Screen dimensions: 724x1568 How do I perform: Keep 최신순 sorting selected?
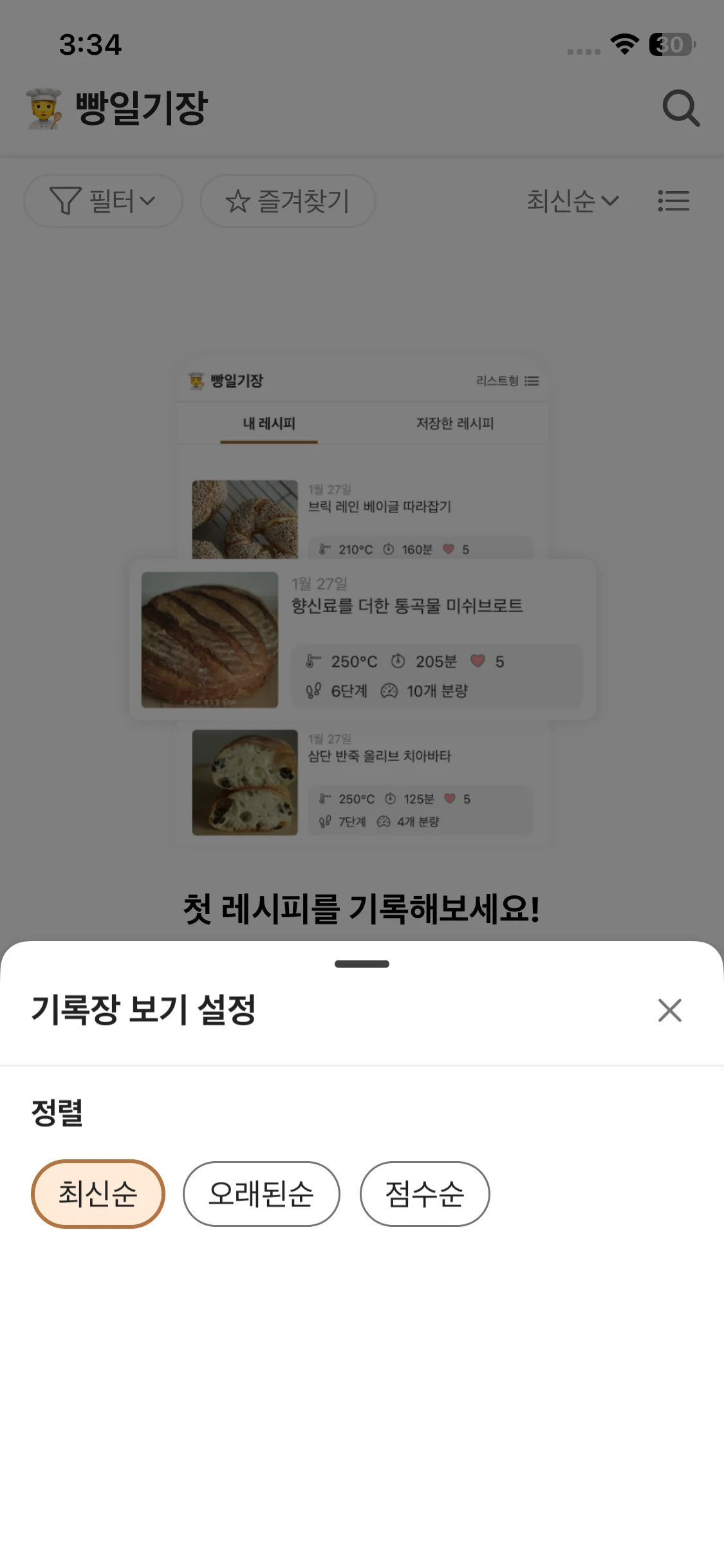[x=97, y=1193]
